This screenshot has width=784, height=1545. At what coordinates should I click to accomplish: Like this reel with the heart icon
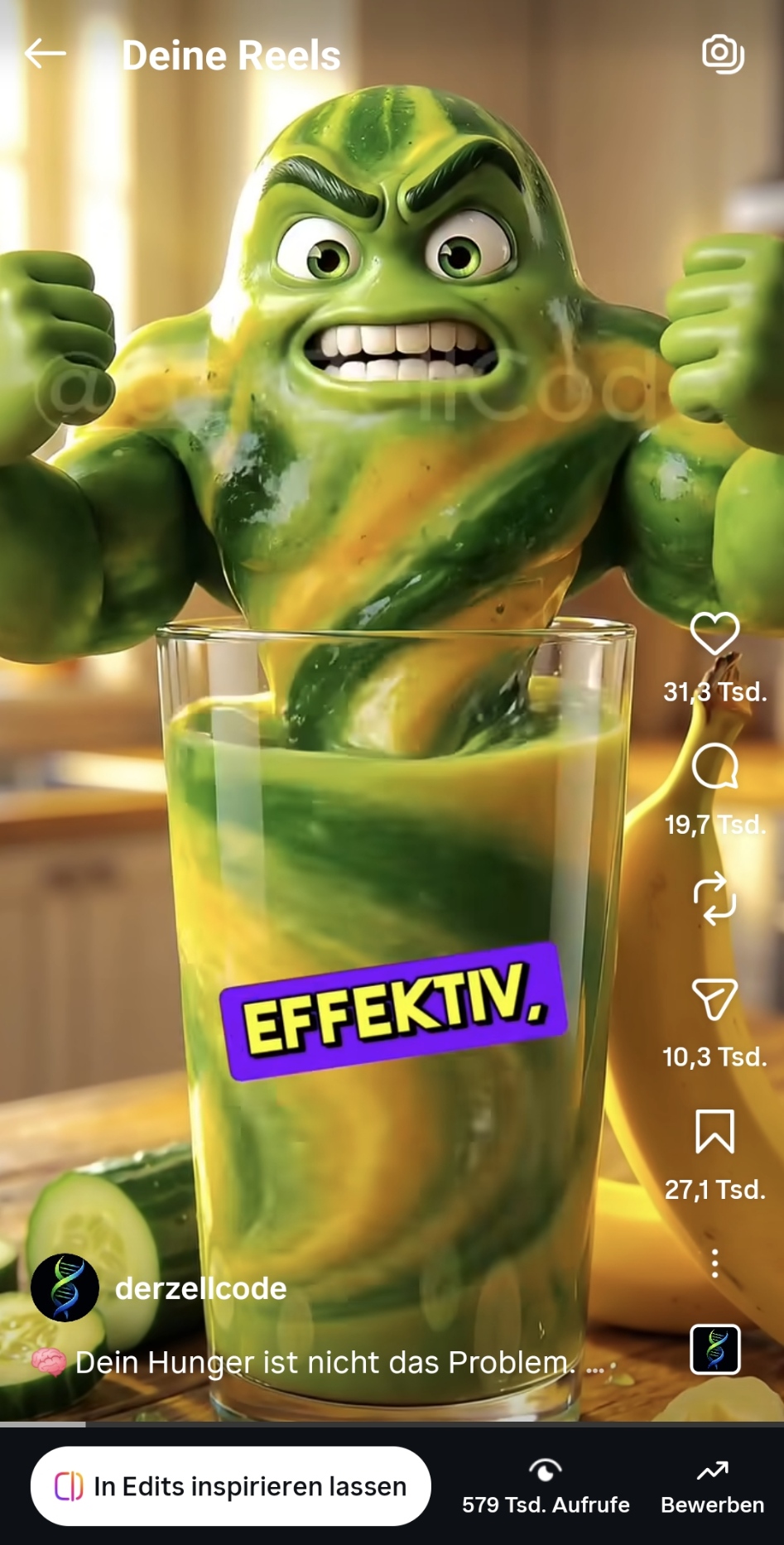714,634
